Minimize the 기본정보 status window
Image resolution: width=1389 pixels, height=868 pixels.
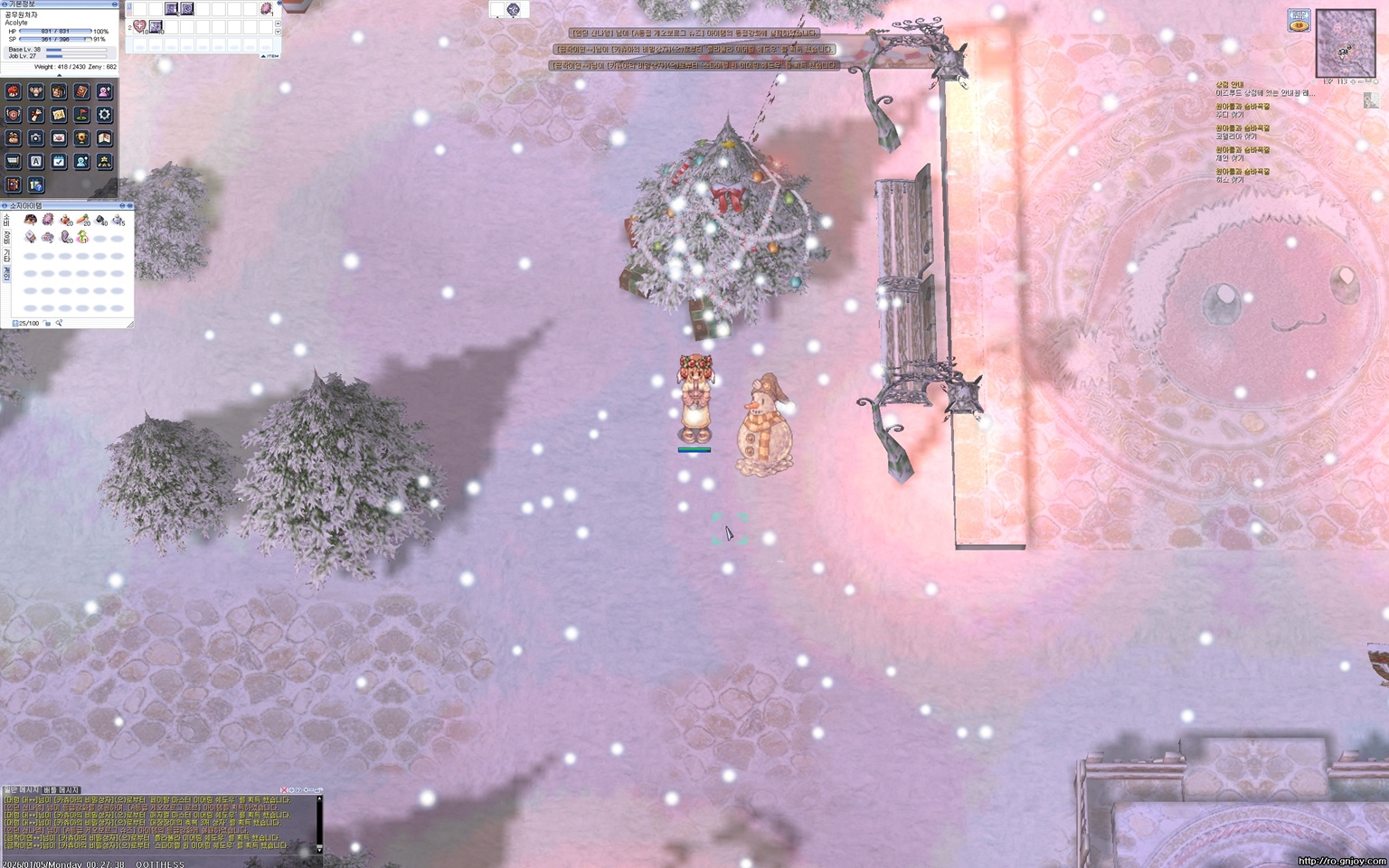click(114, 5)
